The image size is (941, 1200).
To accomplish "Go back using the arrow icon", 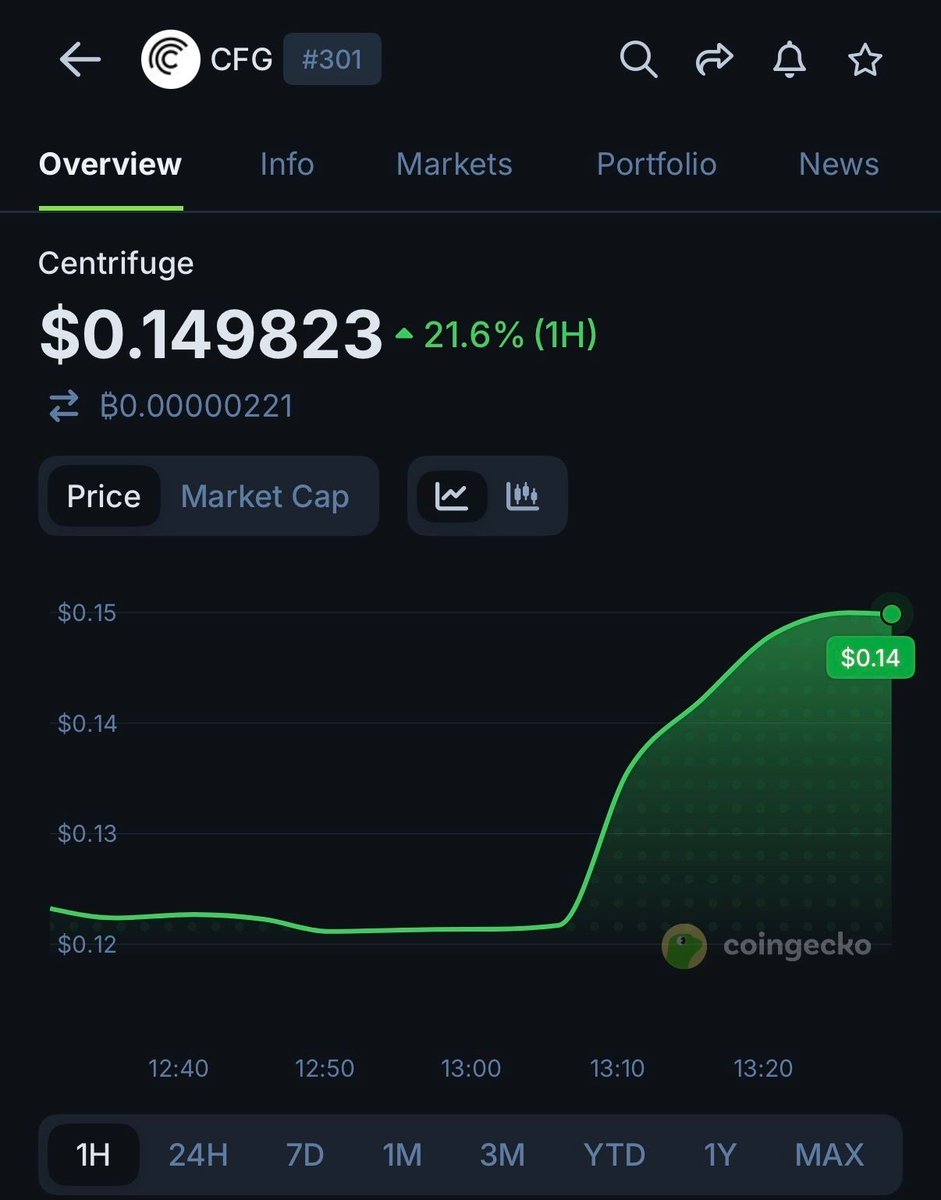I will [80, 61].
